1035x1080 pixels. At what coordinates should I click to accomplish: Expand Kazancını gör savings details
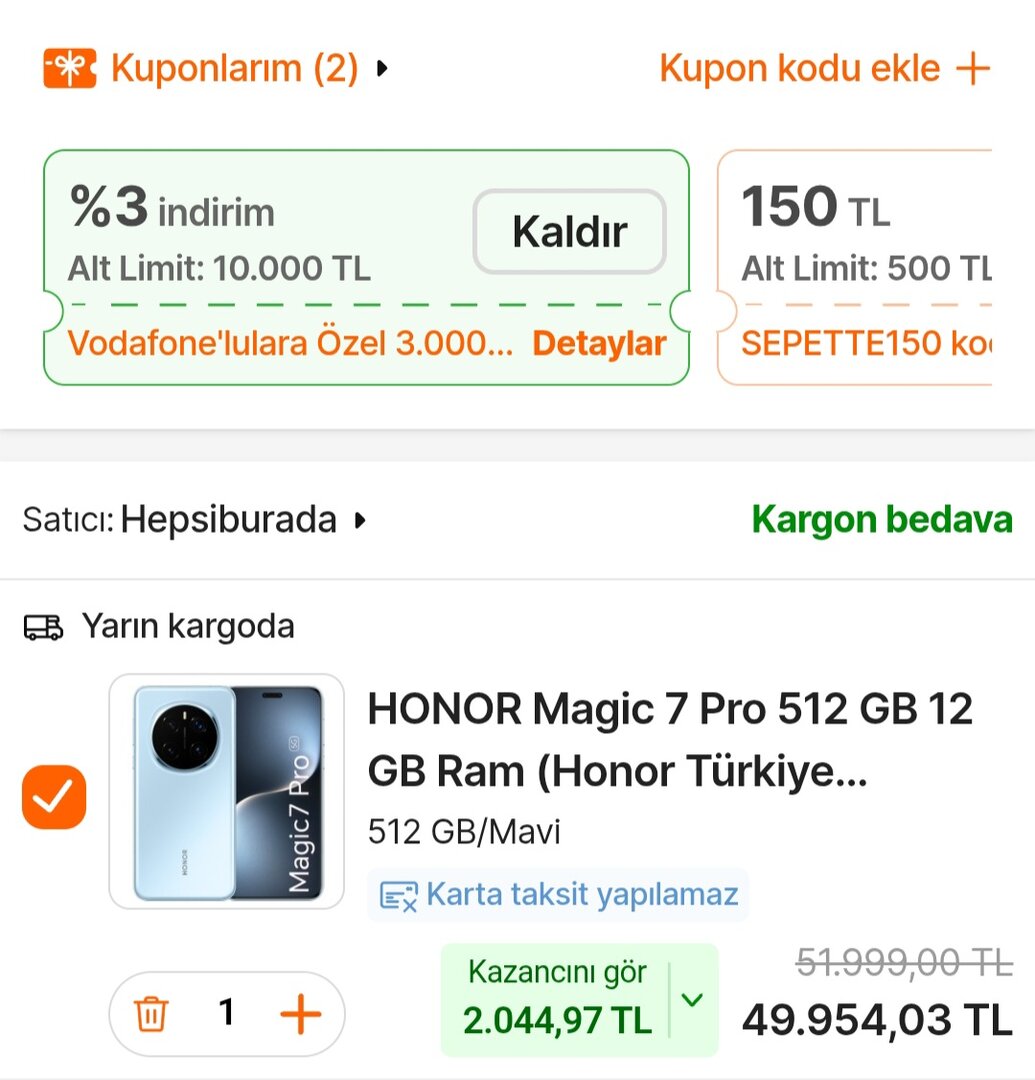point(692,1000)
